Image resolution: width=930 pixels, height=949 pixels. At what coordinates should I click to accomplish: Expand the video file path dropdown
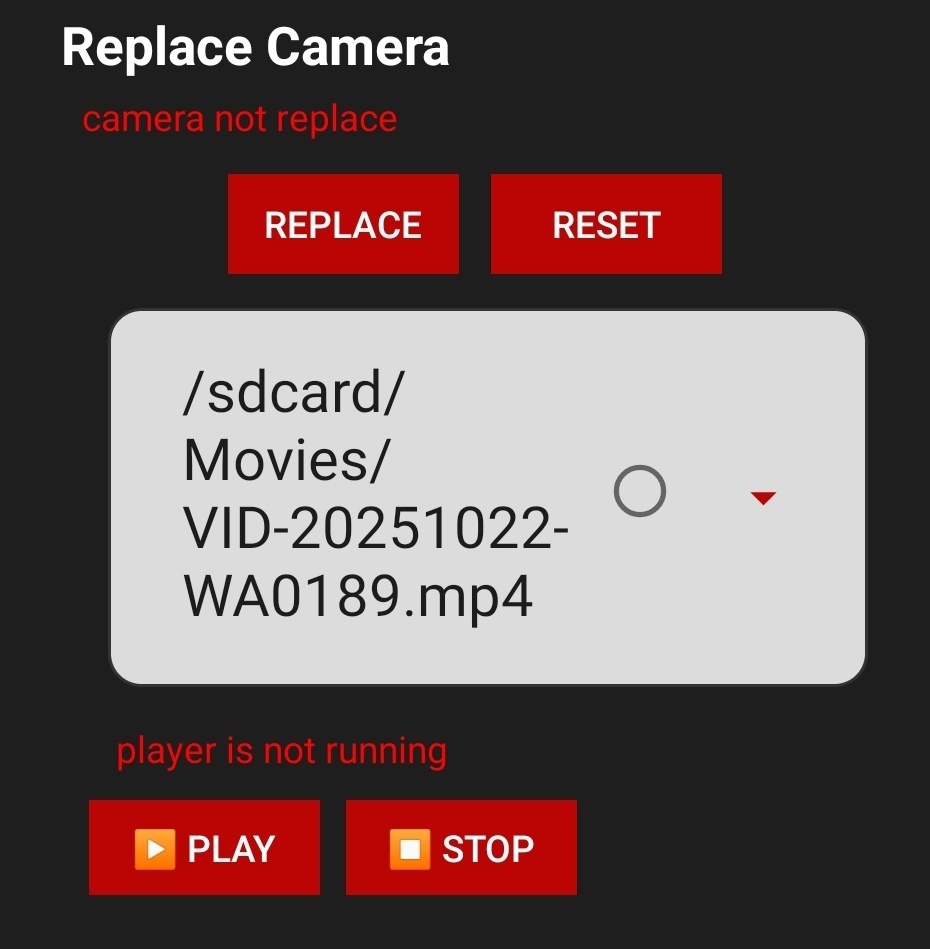coord(763,497)
